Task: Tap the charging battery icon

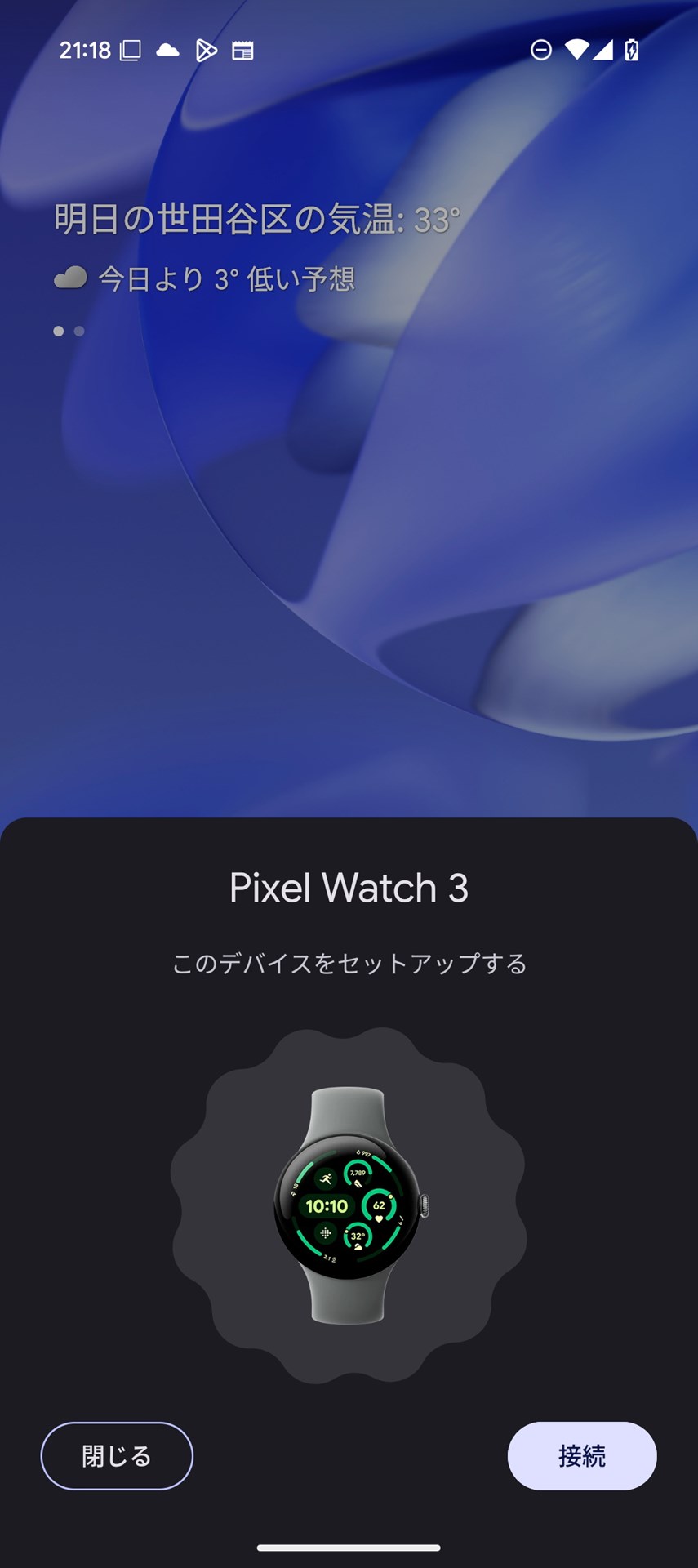Action: (x=632, y=50)
